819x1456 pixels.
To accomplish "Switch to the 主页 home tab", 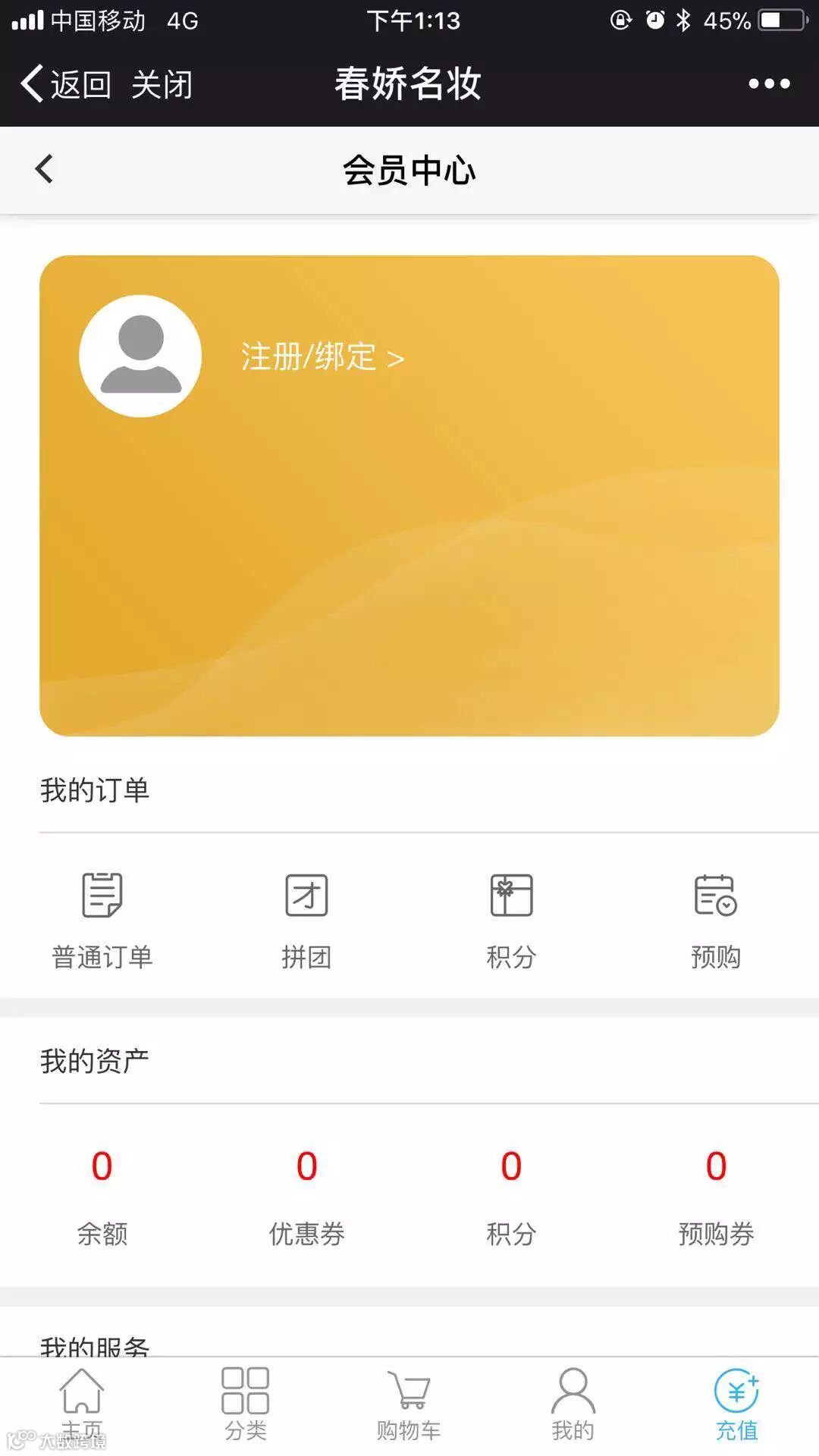I will click(x=82, y=1404).
